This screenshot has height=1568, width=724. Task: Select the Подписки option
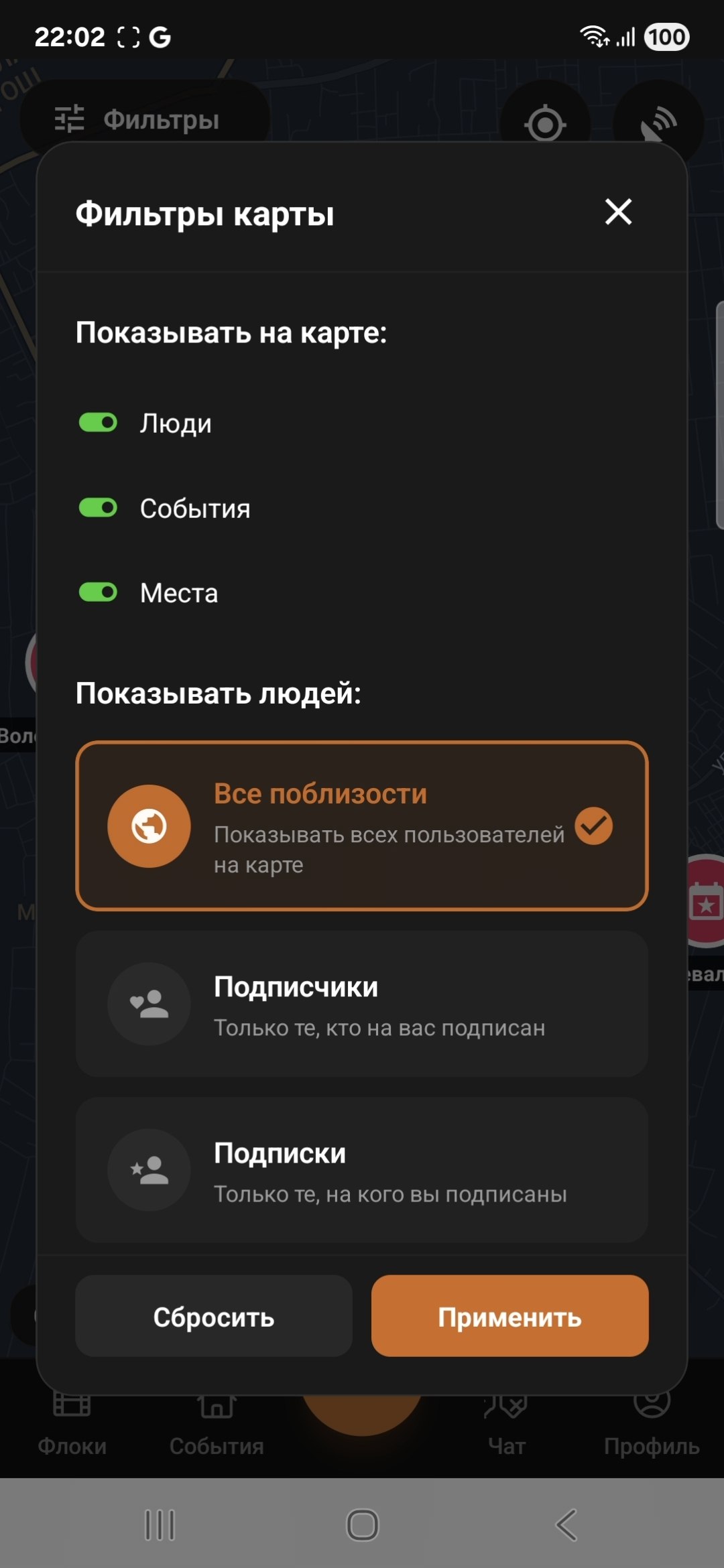[x=362, y=1170]
